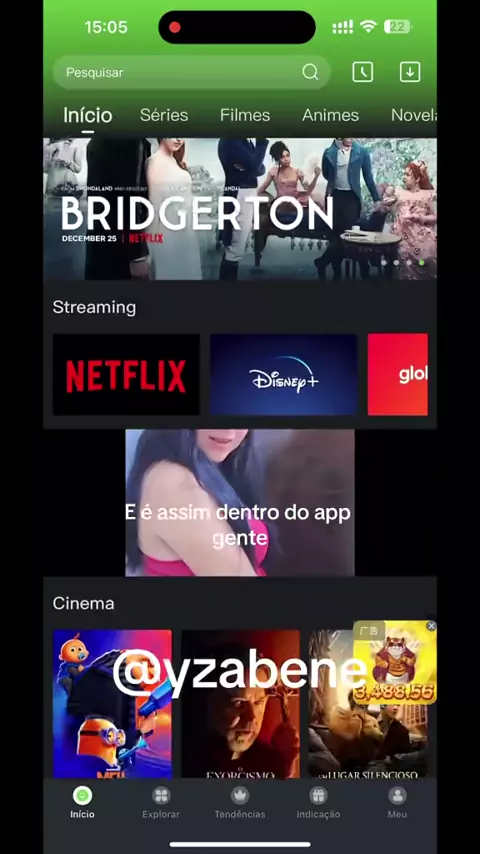
Task: Go to the Tendências tab
Action: pos(240,803)
